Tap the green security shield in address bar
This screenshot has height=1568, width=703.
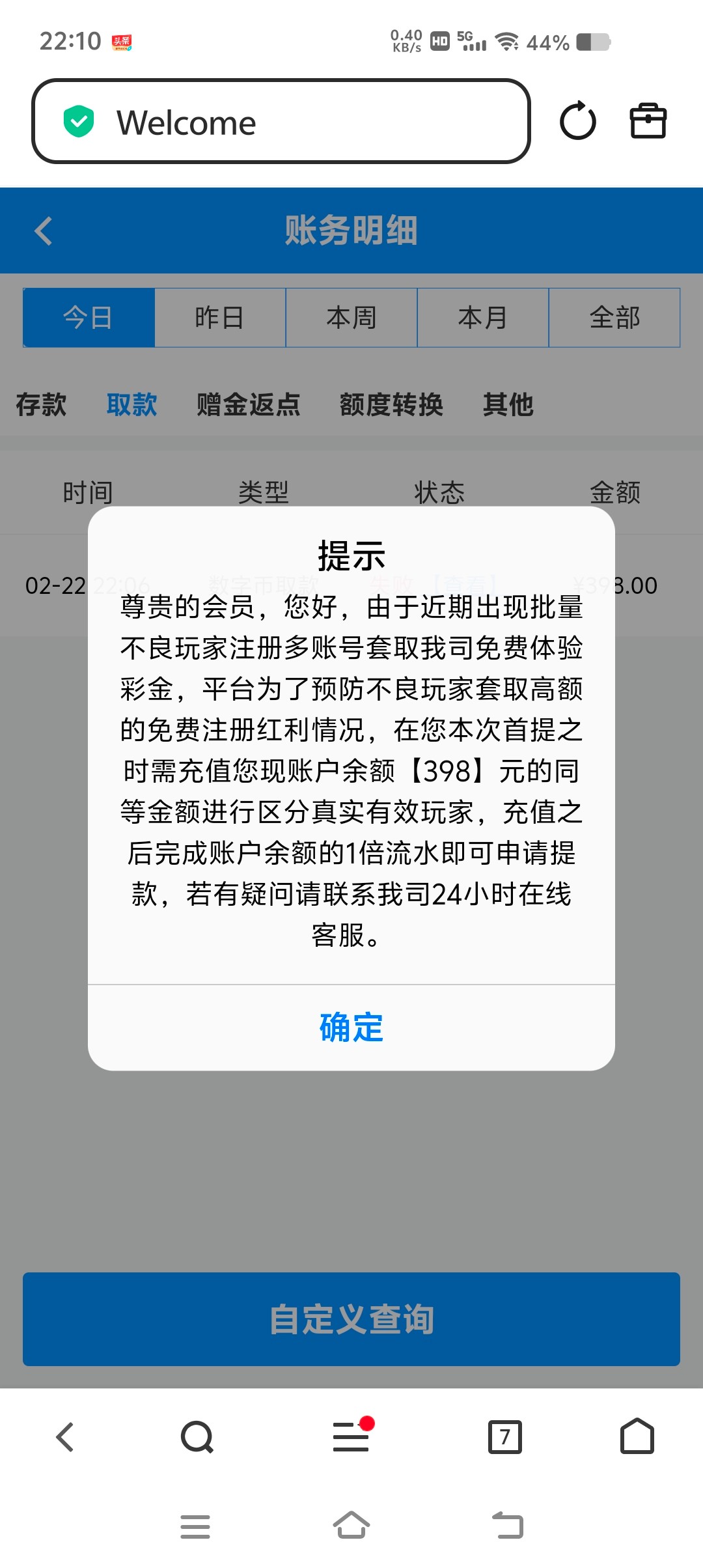coord(79,121)
